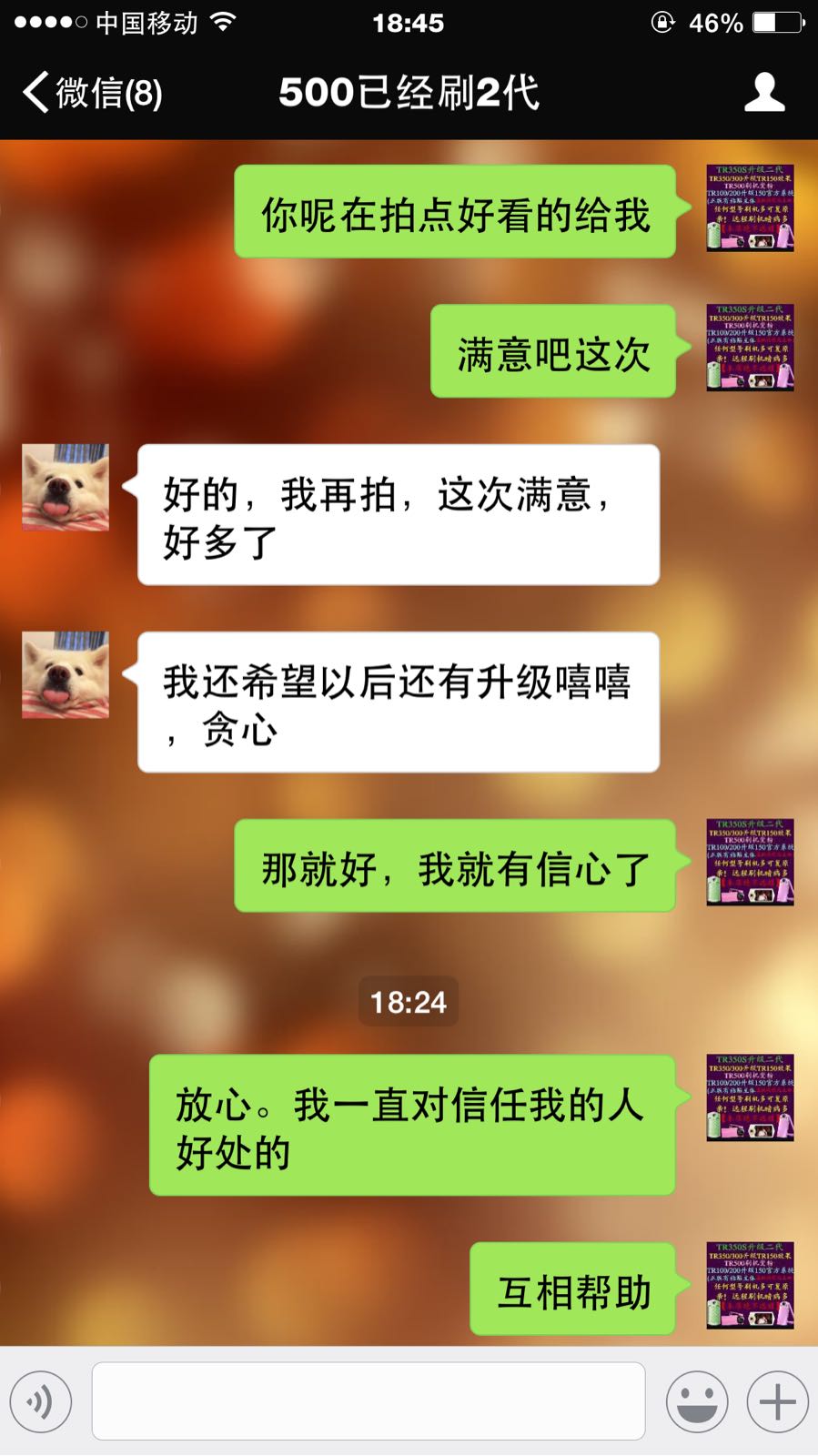Focus the message text field
The image size is (818, 1456).
369,1401
